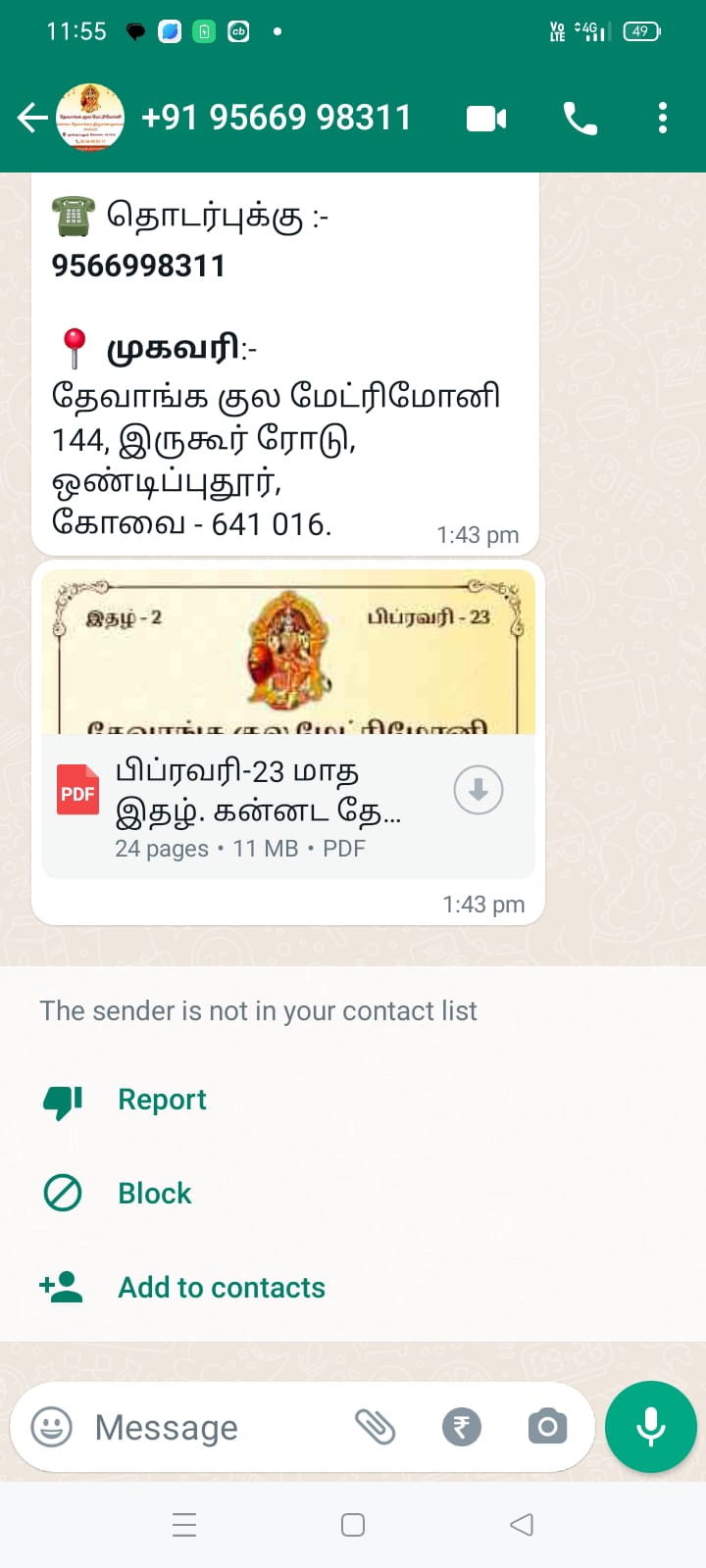Open the PDF preview thumbnail
Viewport: 706px width, 1568px height.
click(x=288, y=652)
